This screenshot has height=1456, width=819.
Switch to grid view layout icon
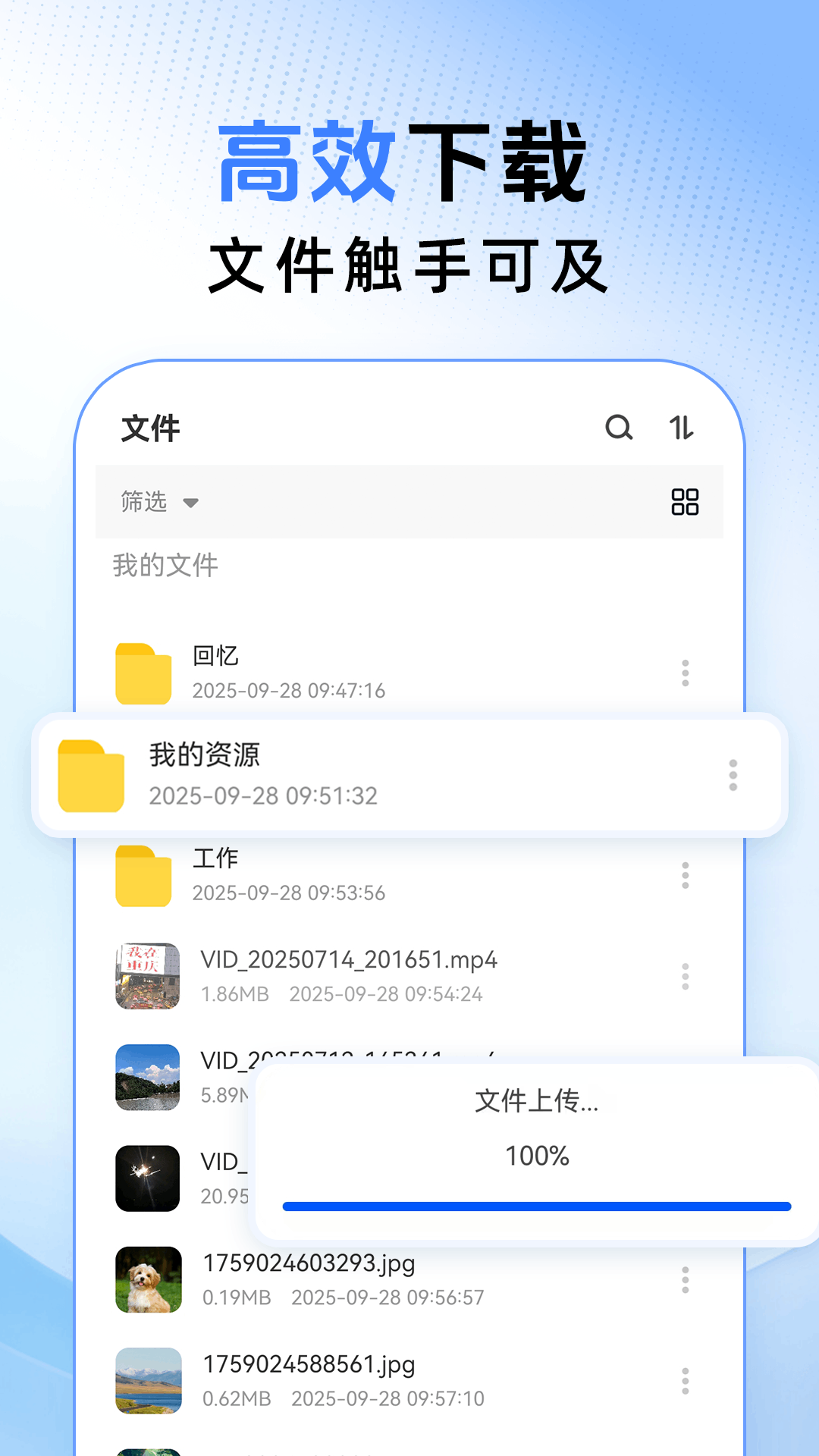(x=685, y=502)
